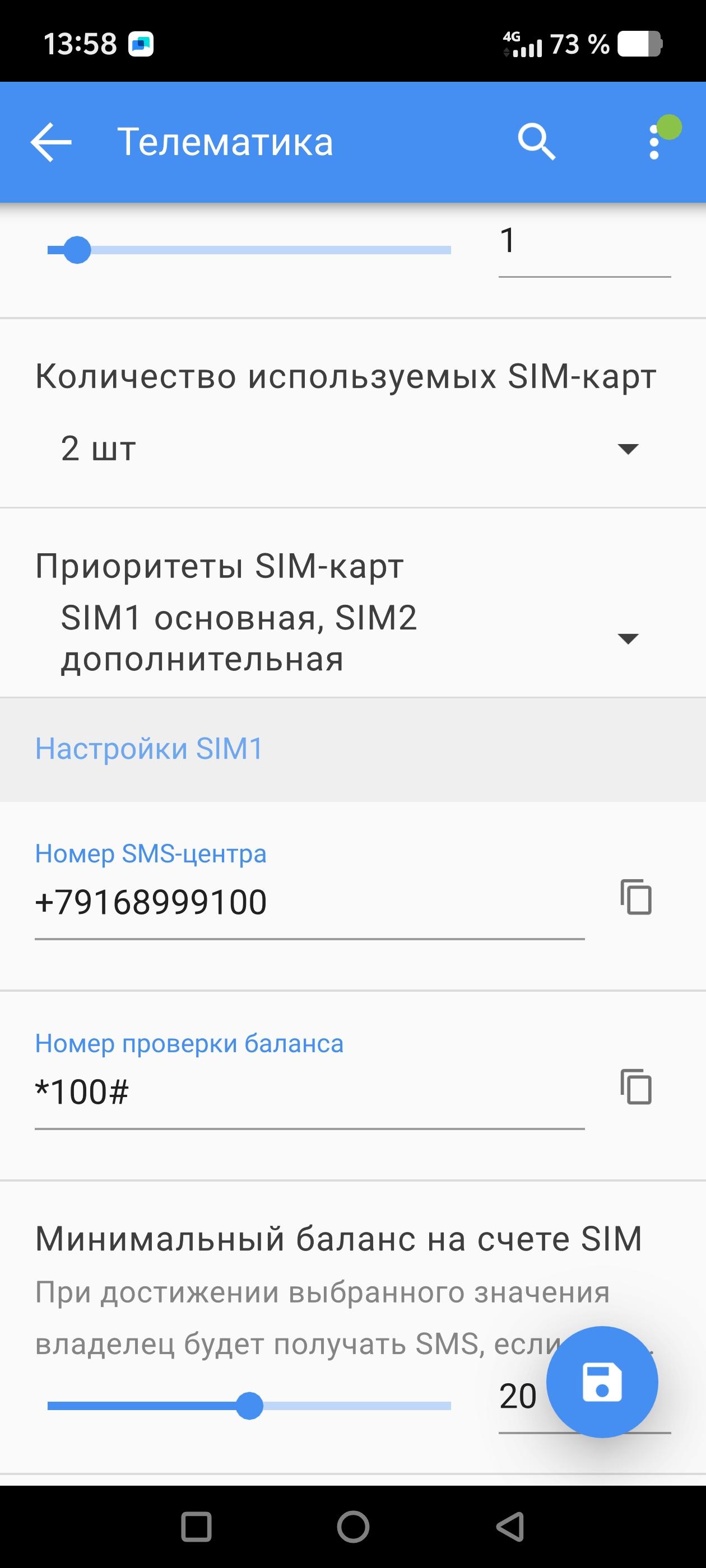Tap the system home button

[x=354, y=1527]
